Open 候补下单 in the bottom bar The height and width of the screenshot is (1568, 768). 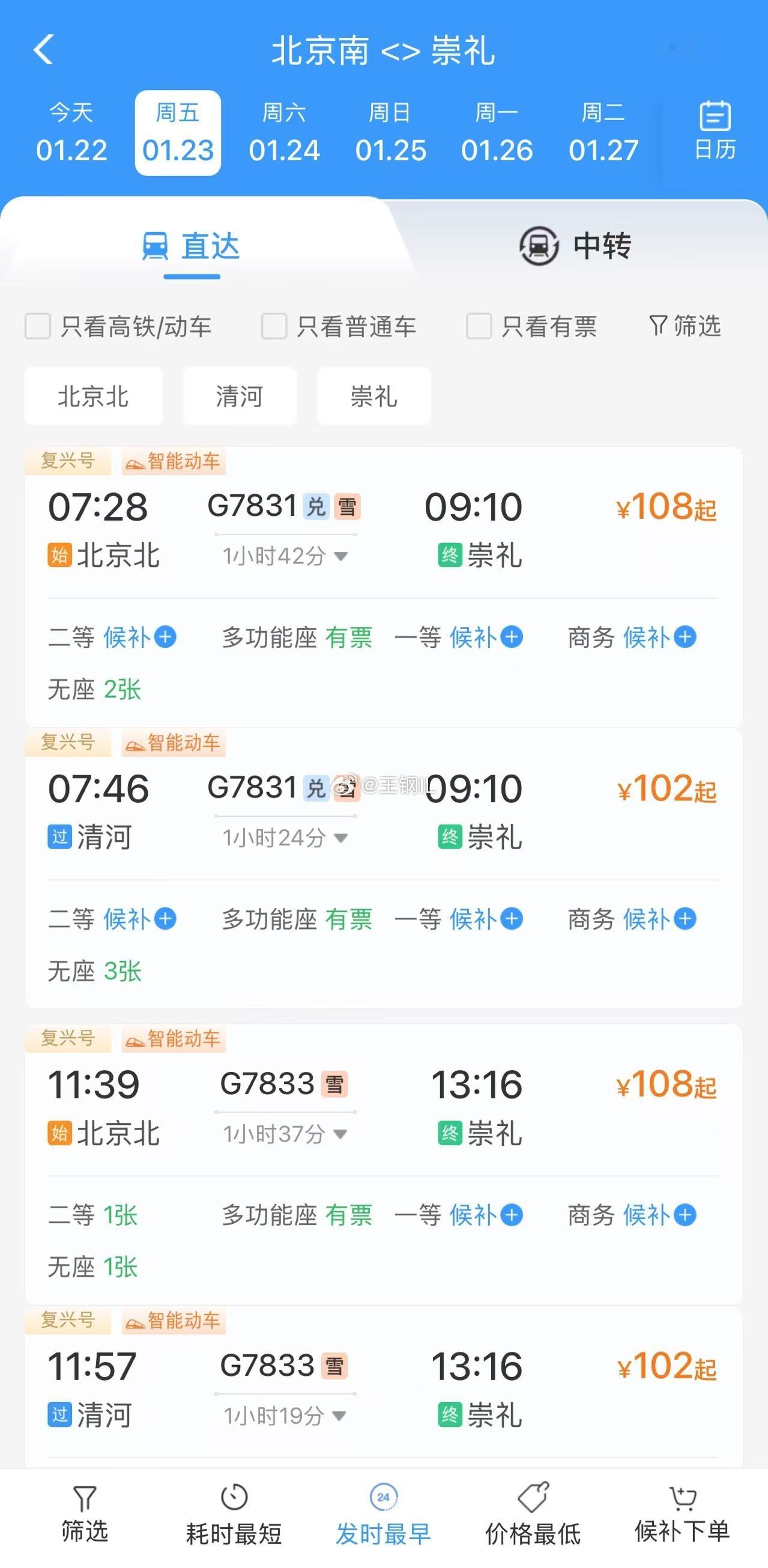682,1515
